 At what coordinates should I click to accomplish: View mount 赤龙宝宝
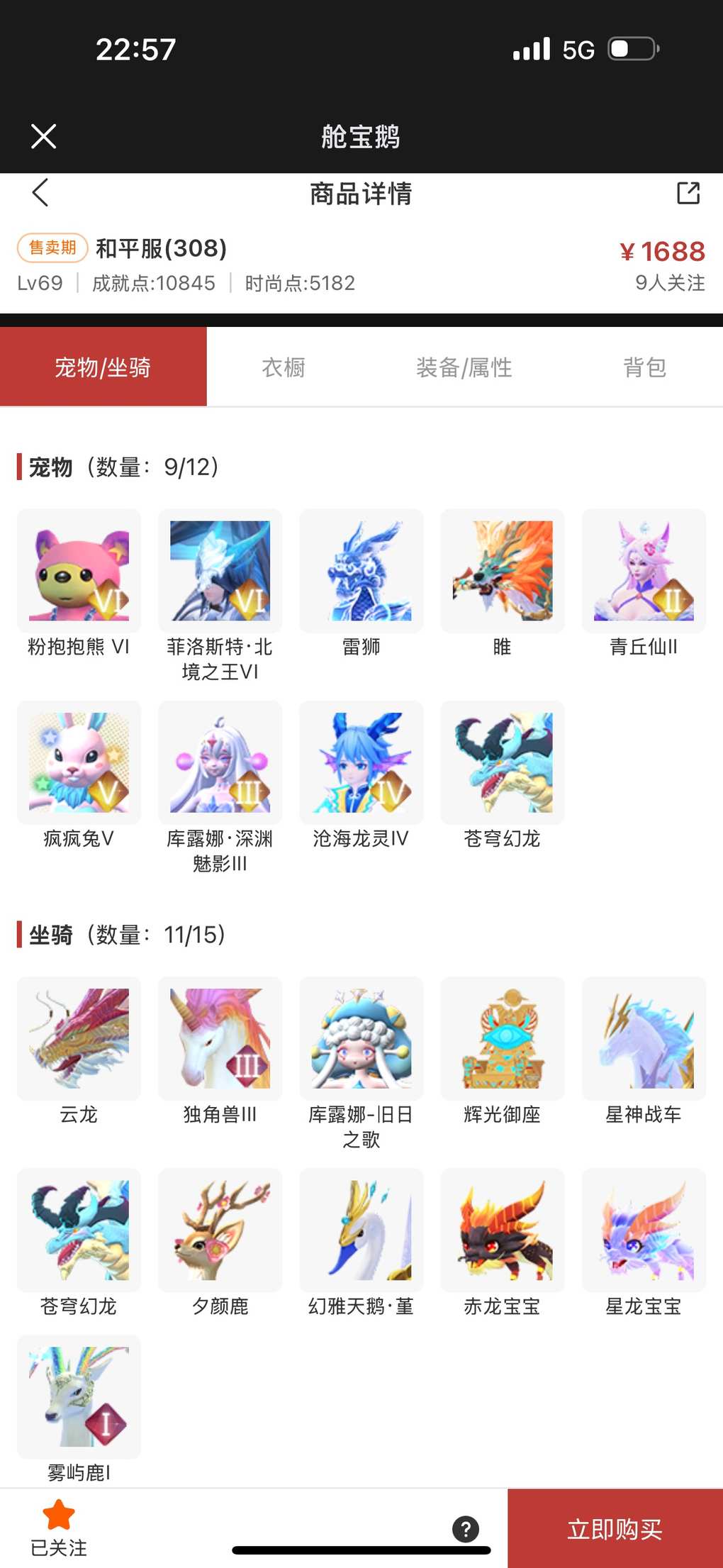pyautogui.click(x=503, y=1230)
